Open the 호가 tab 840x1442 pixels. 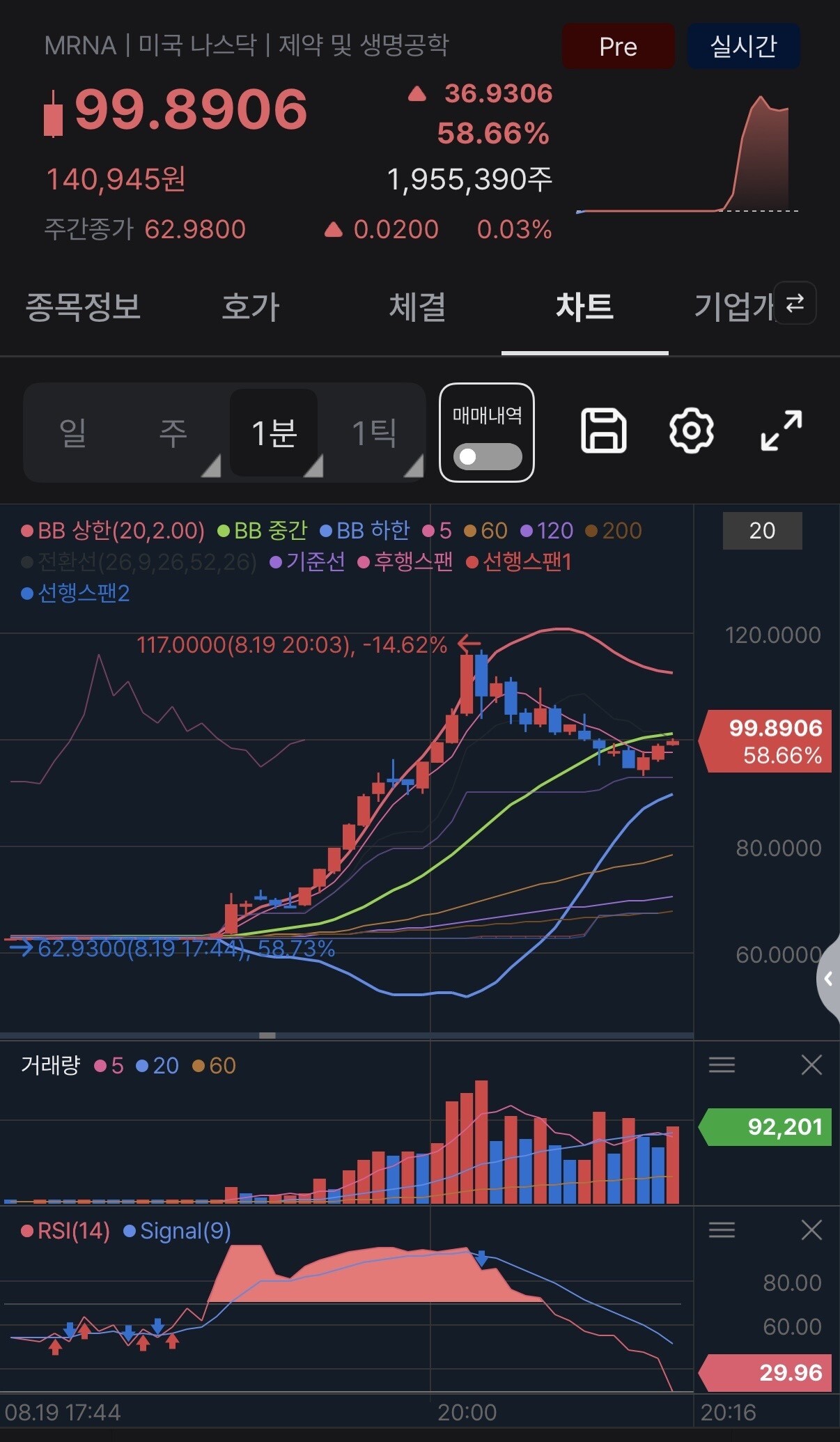click(x=250, y=307)
